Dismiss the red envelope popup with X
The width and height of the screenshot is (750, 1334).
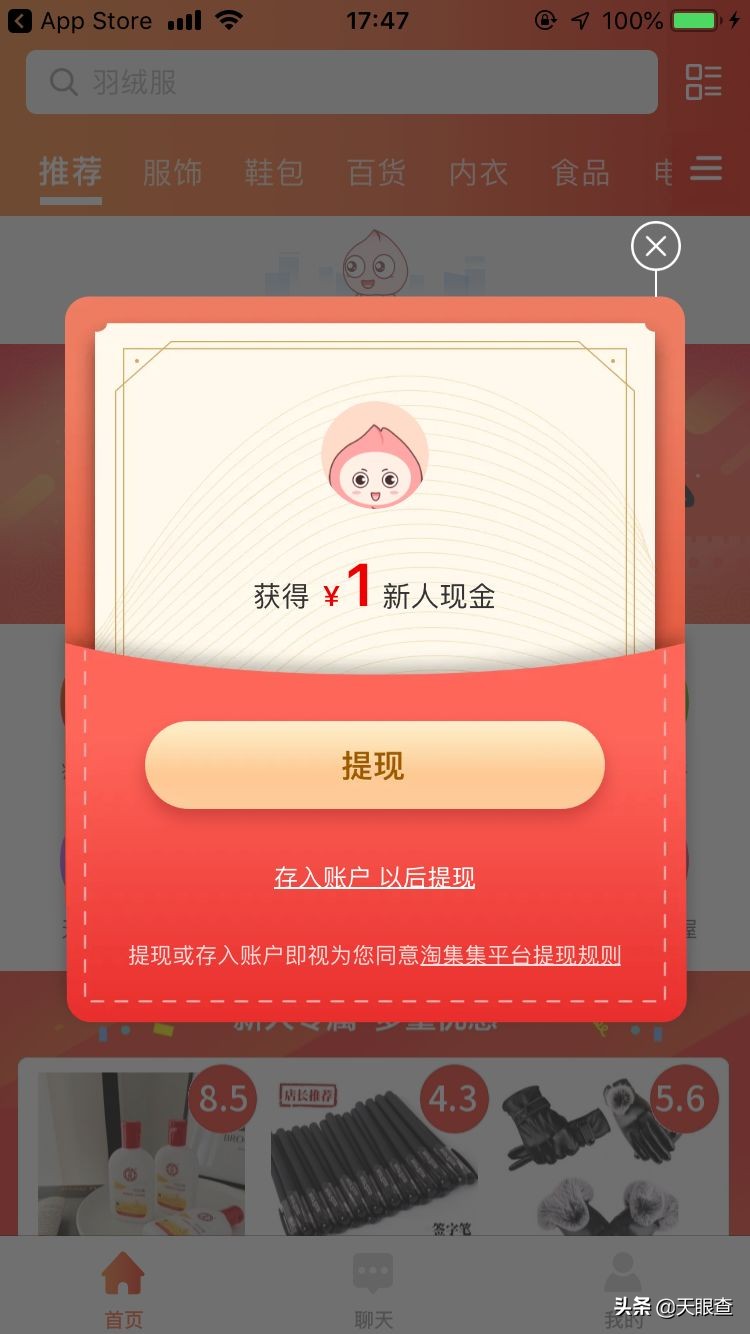click(655, 246)
